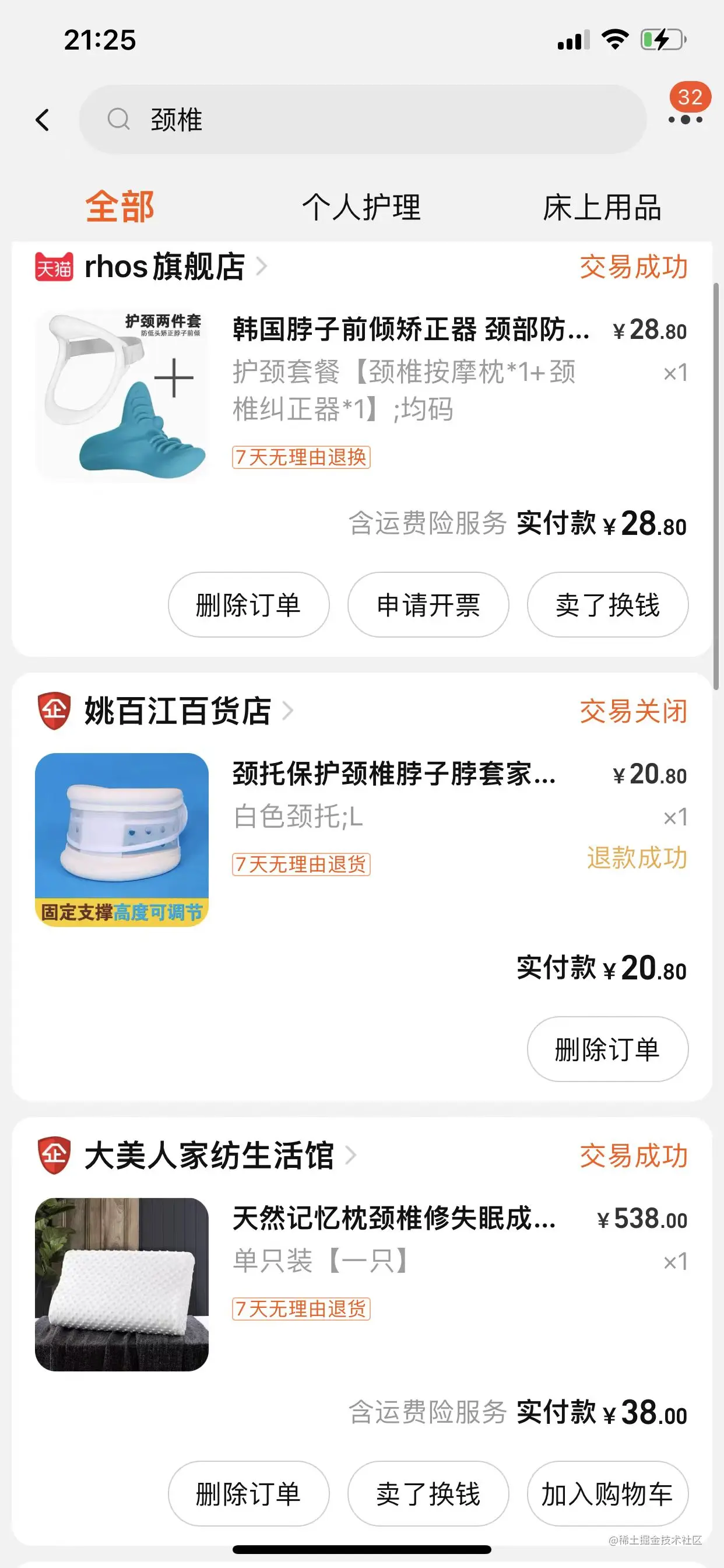This screenshot has width=724, height=1568.
Task: Go back using the back arrow
Action: pyautogui.click(x=42, y=120)
